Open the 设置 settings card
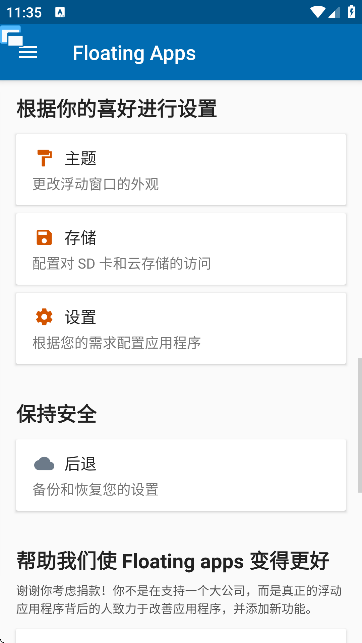362x643 pixels. (181, 328)
